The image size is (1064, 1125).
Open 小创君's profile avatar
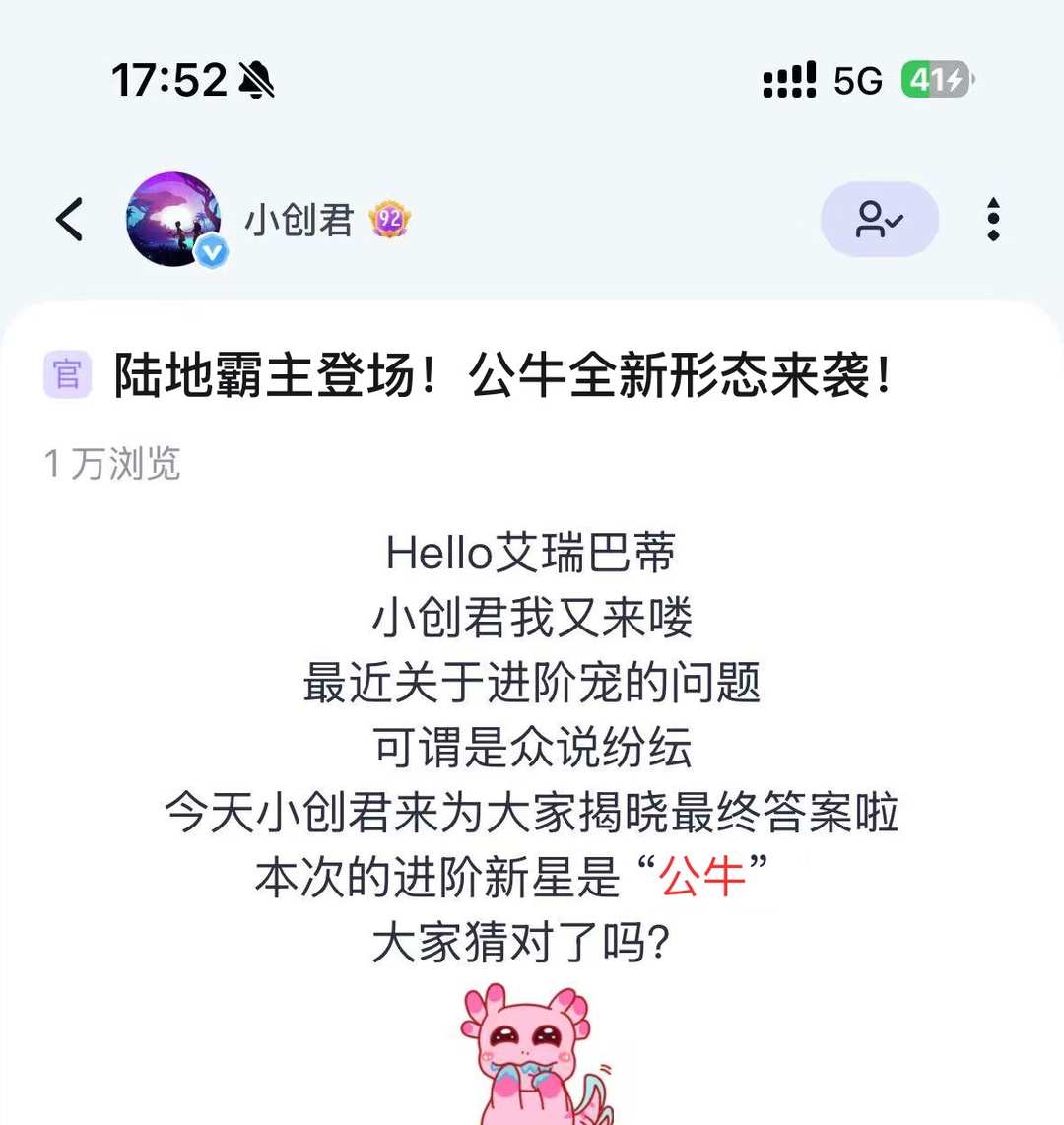point(173,219)
